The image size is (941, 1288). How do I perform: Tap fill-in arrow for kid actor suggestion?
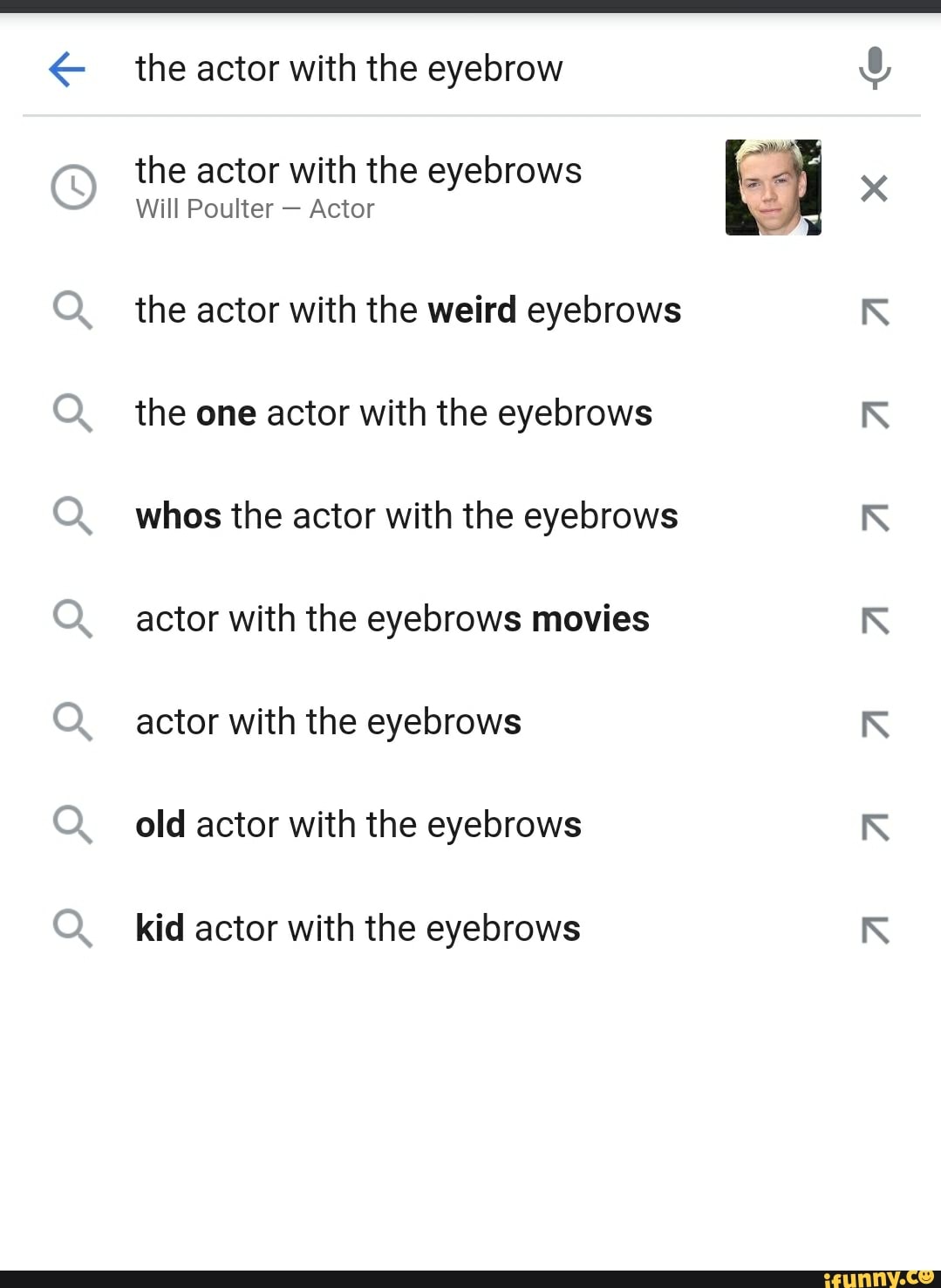click(876, 931)
